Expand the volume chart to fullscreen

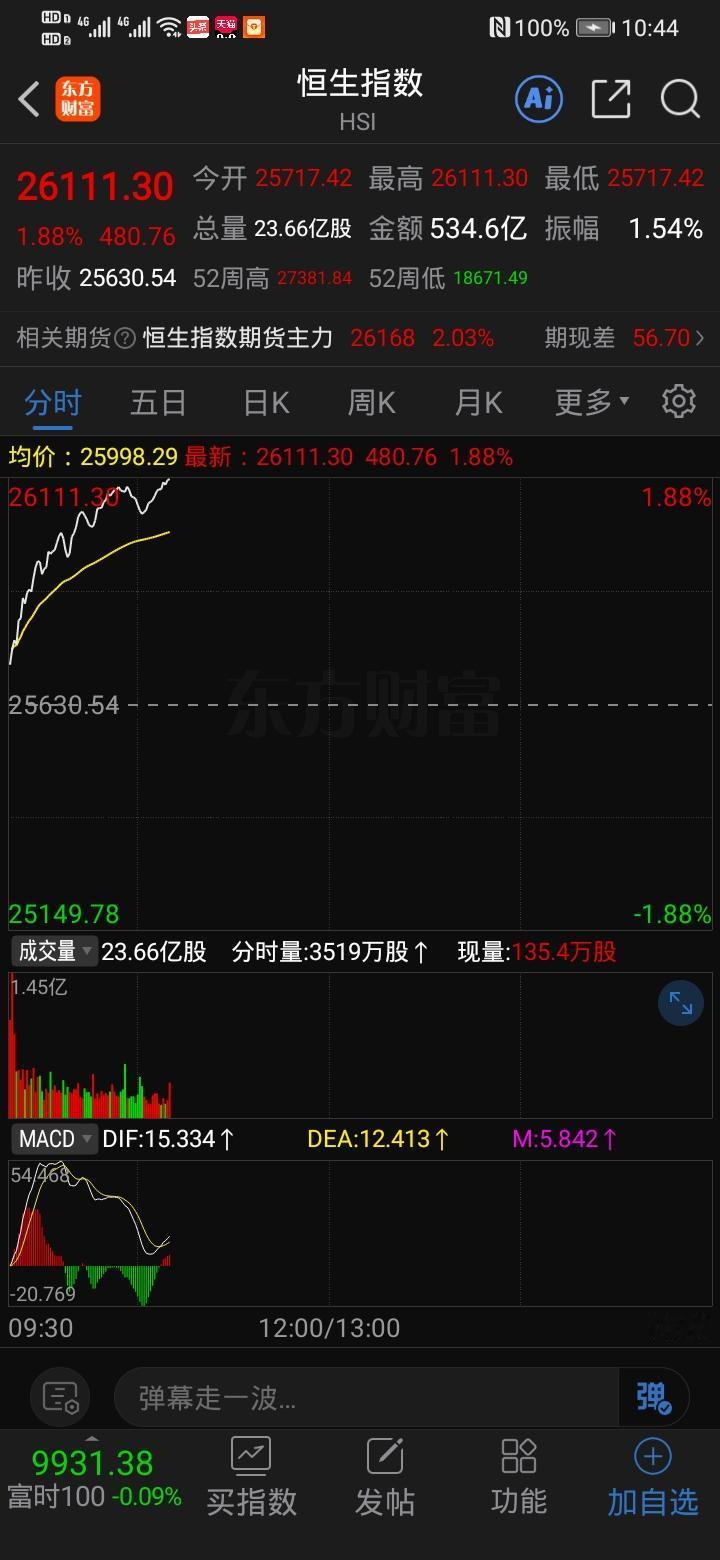click(x=681, y=1003)
